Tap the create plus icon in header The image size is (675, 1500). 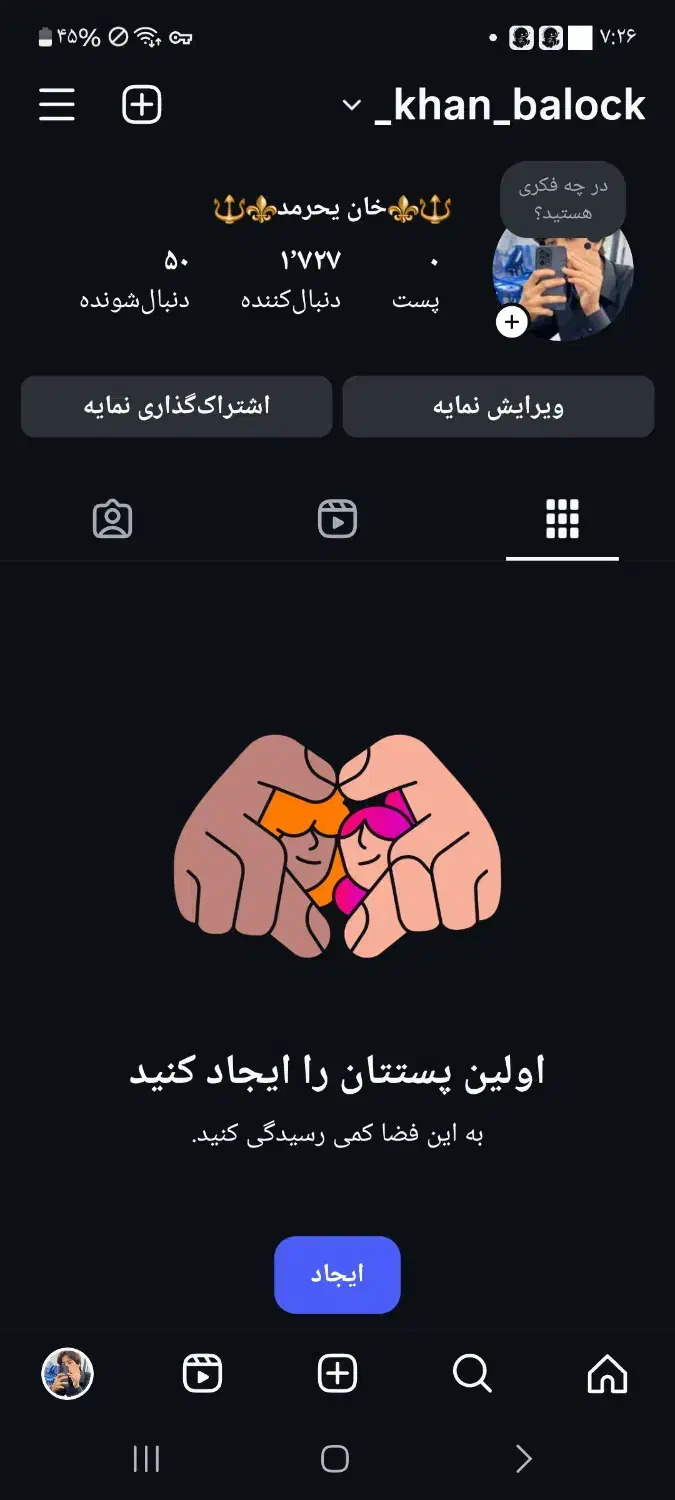coord(142,105)
